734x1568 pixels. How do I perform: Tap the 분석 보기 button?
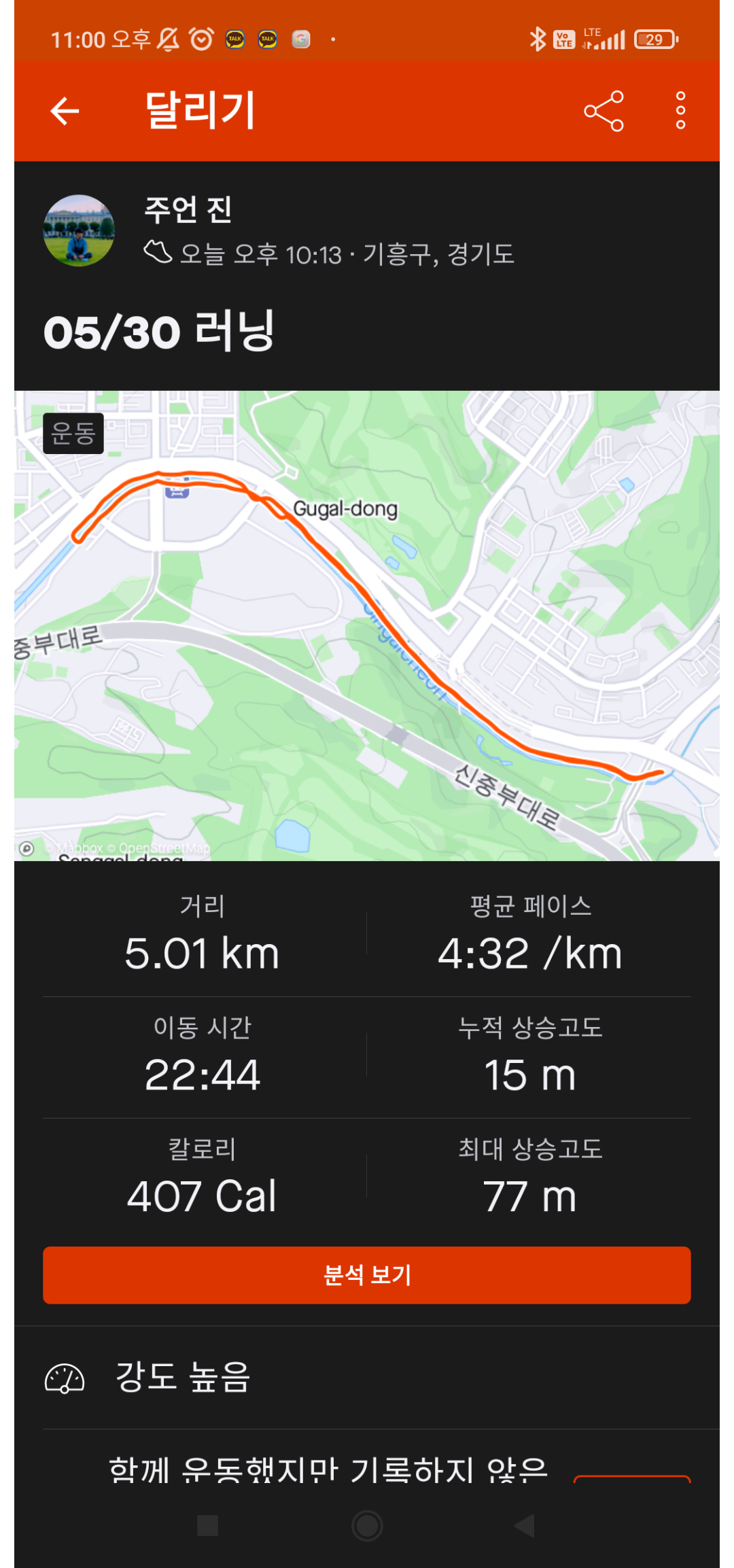367,1275
